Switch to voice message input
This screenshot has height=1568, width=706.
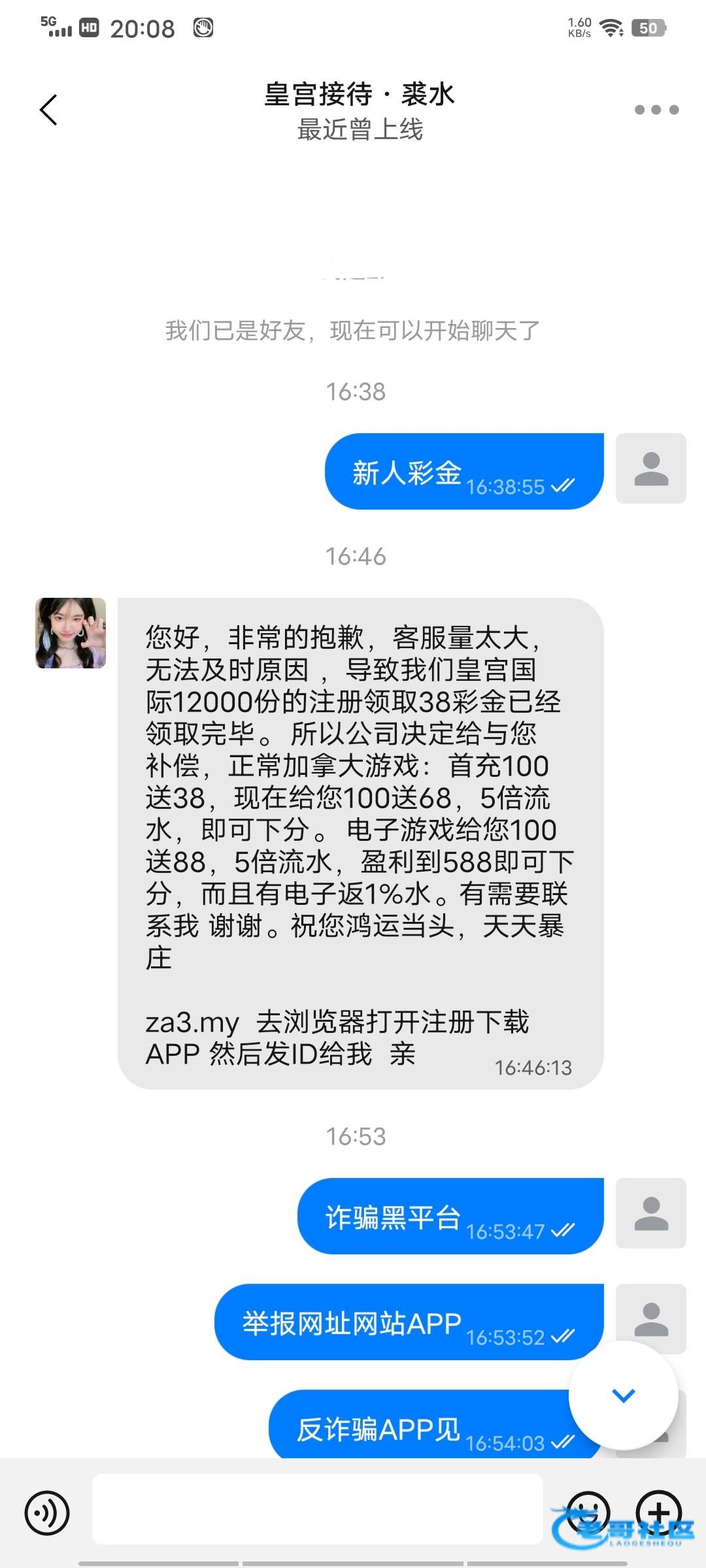coord(47,1512)
